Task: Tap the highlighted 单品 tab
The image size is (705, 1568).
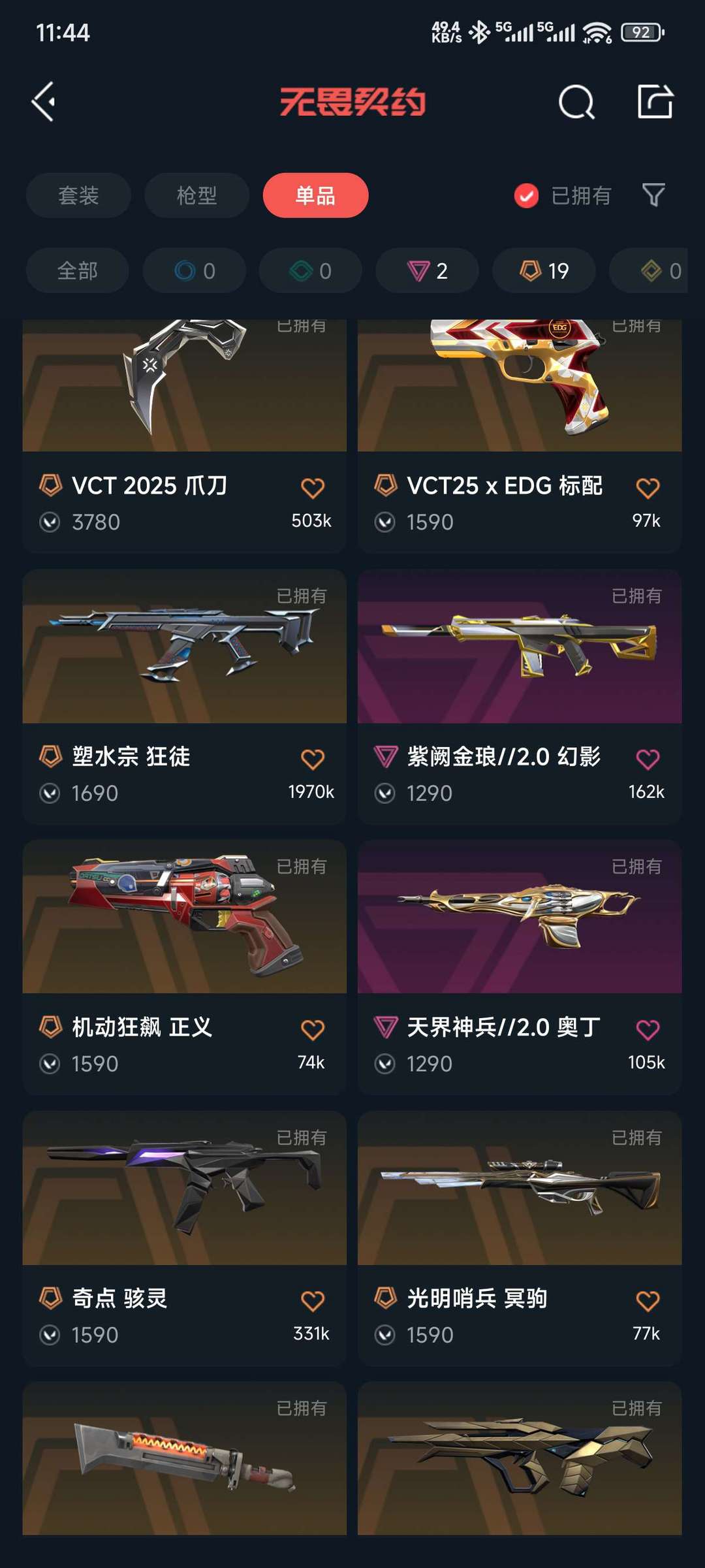Action: [x=315, y=195]
